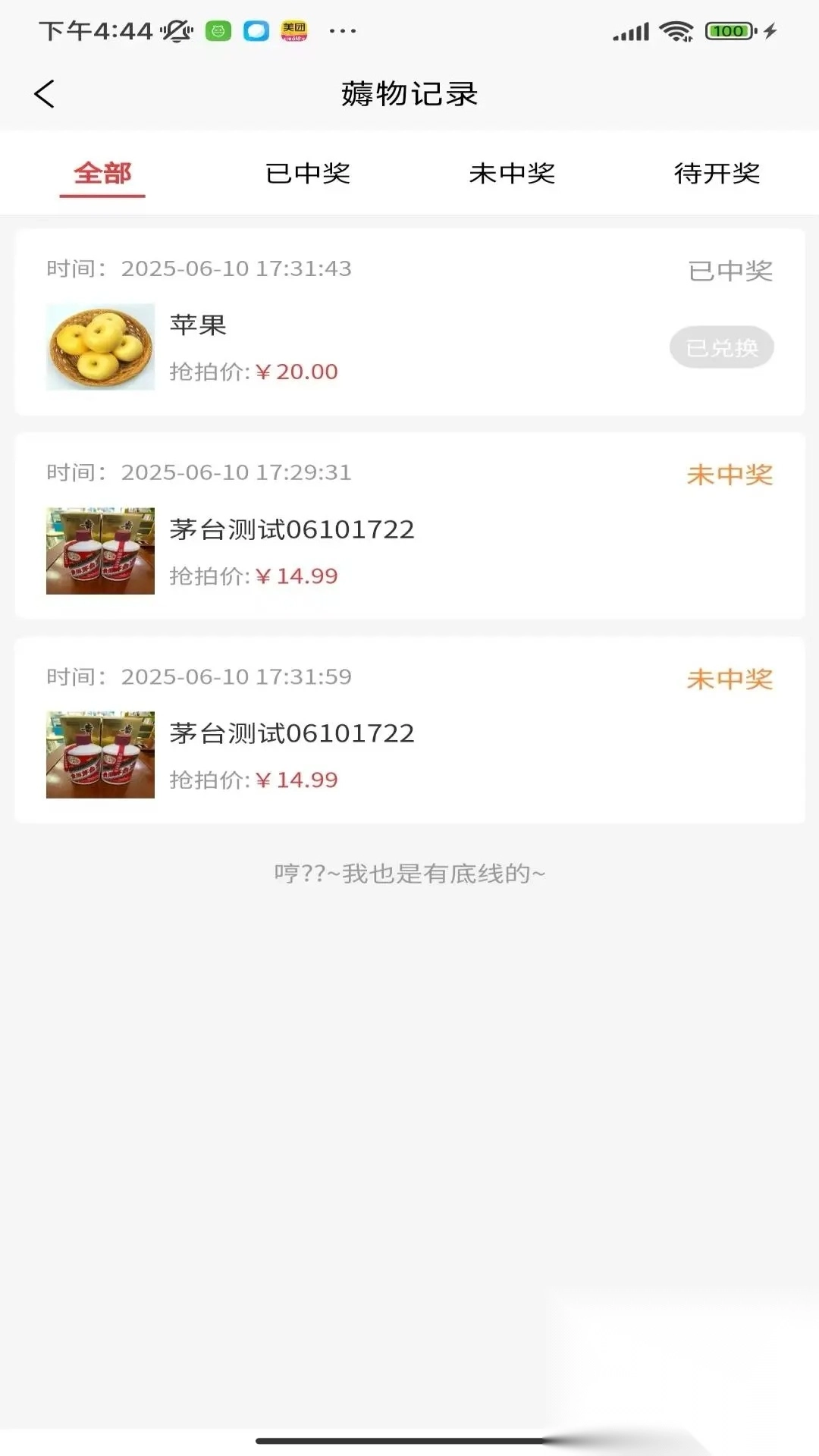Screen dimensions: 819x1456
Task: Tap the cellular signal strength icon
Action: tap(630, 29)
